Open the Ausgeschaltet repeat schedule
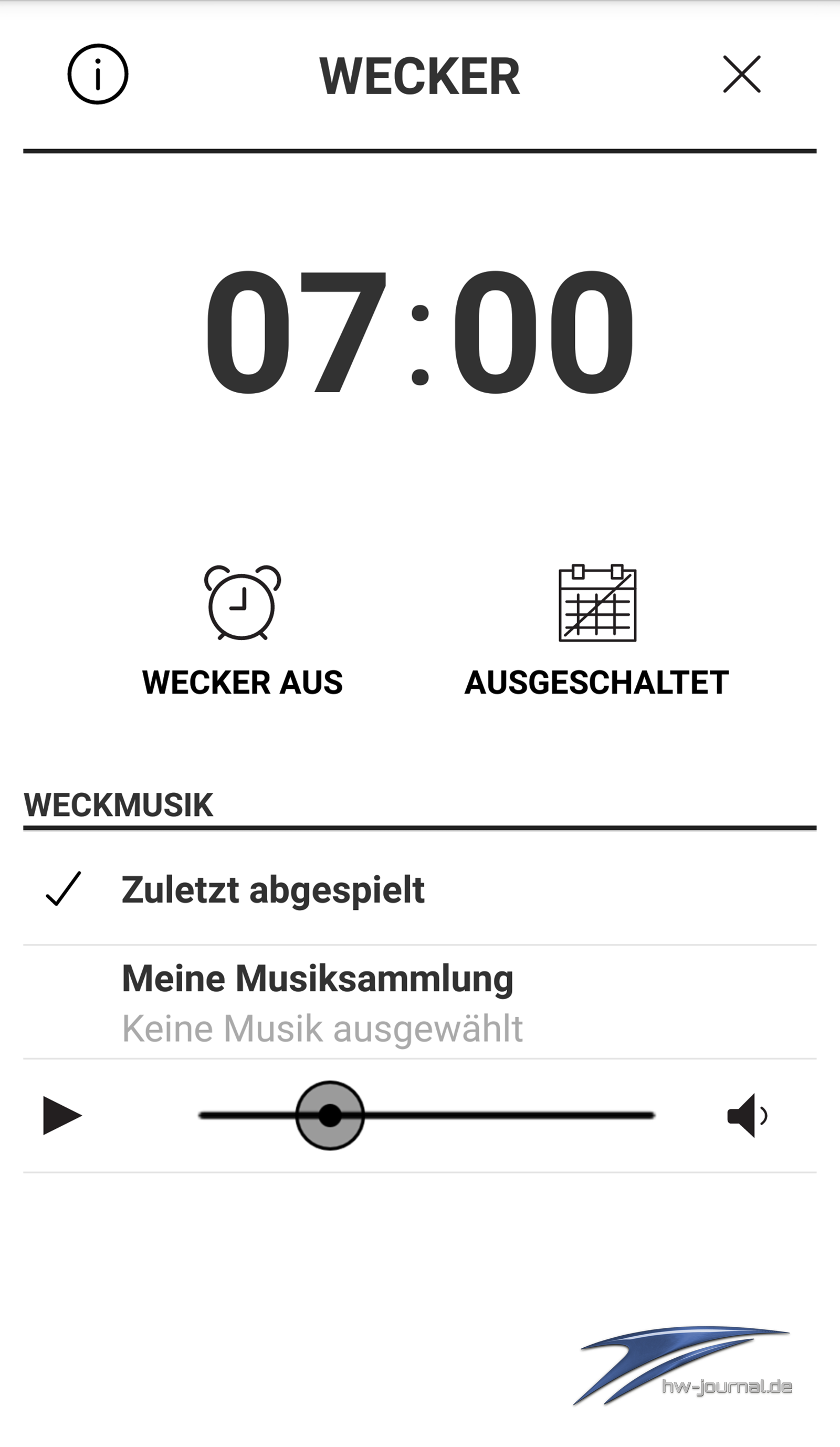This screenshot has height=1447, width=840. click(596, 631)
